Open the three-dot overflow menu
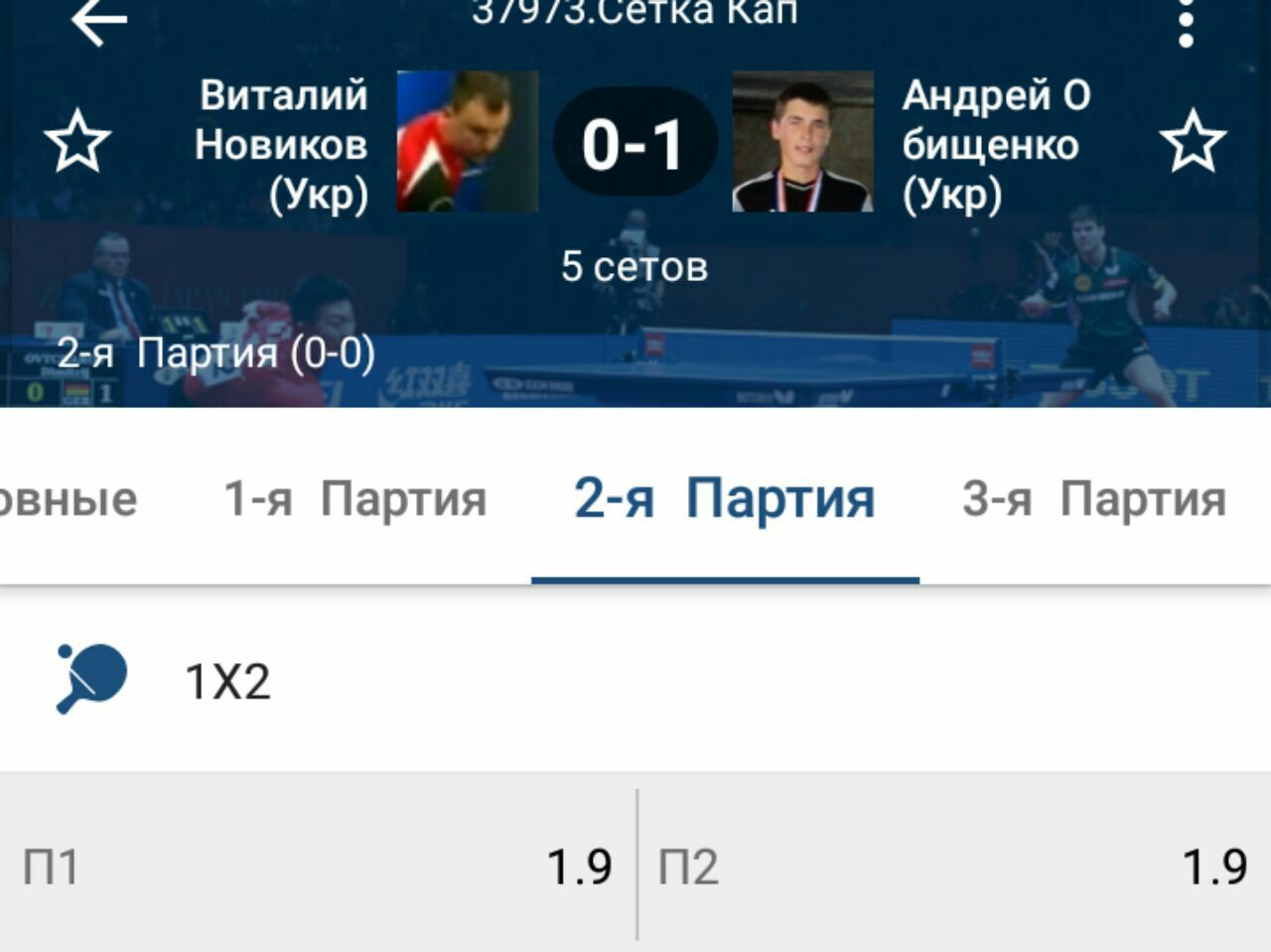This screenshot has width=1271, height=952. (x=1185, y=22)
